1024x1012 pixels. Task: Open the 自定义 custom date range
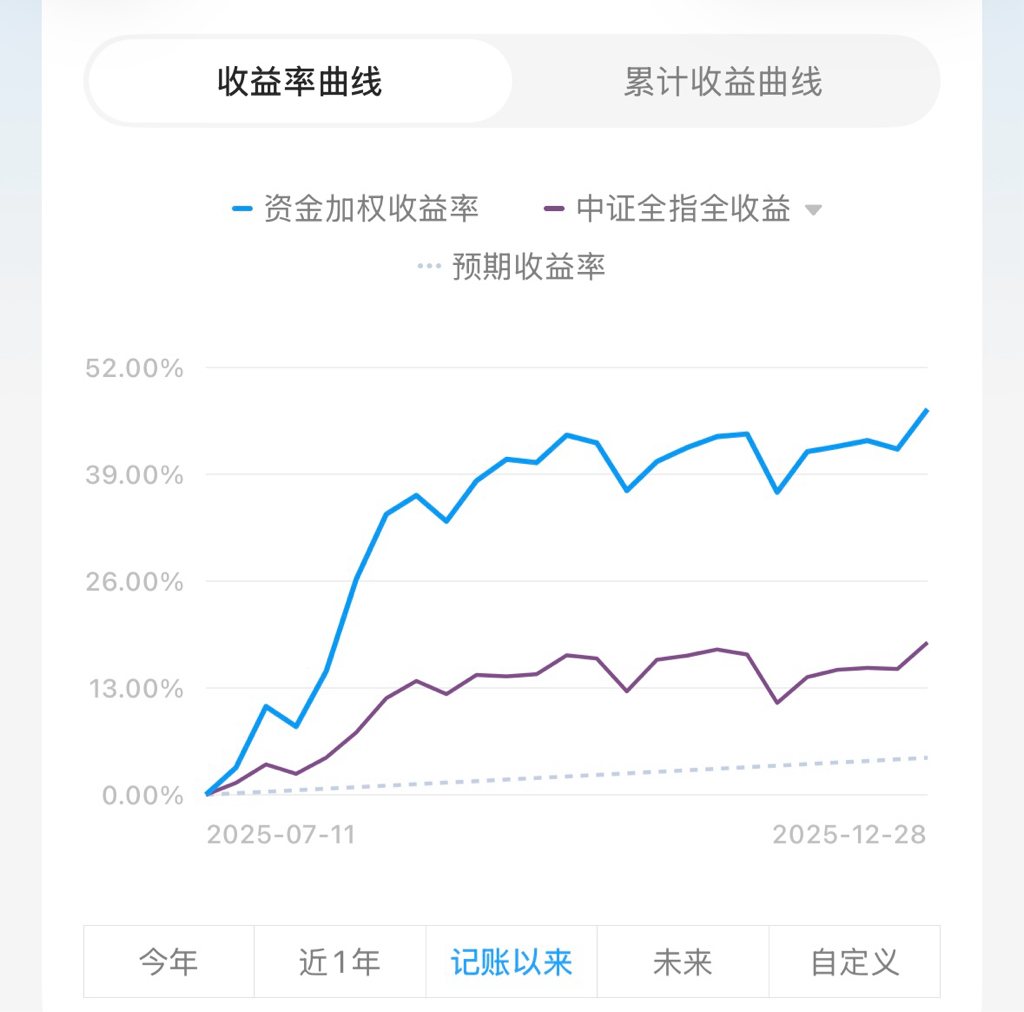tap(855, 962)
